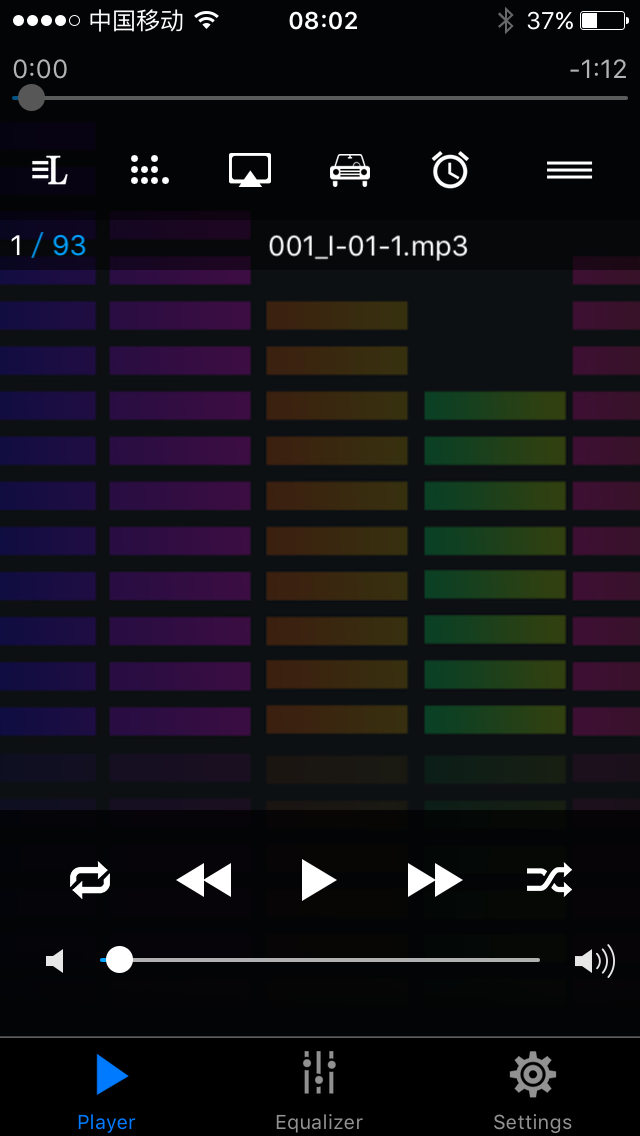The image size is (640, 1136).
Task: Switch to the Equalizer tab
Action: click(x=319, y=1088)
